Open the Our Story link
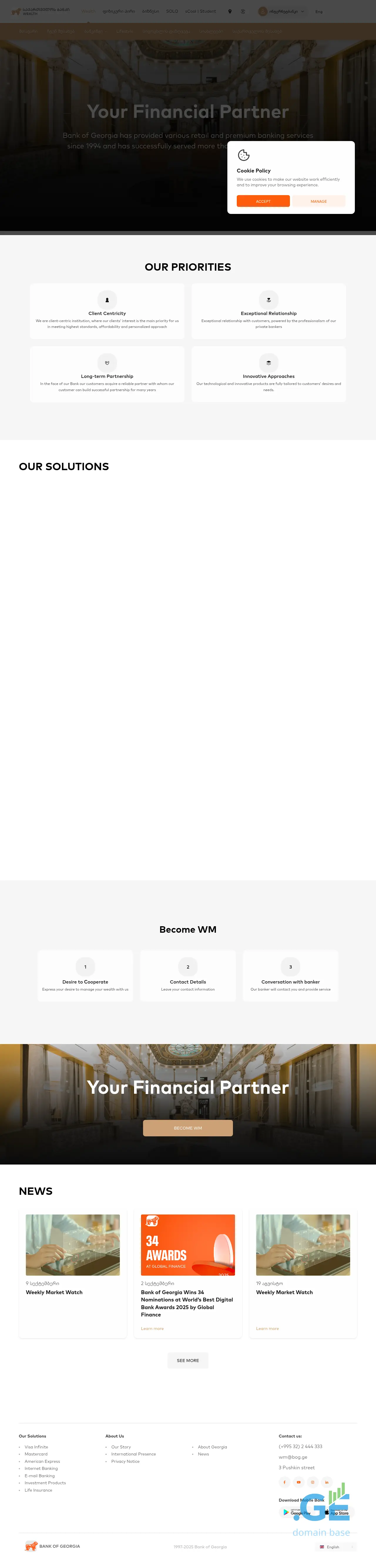Viewport: 376px width, 1568px height. tap(120, 1447)
